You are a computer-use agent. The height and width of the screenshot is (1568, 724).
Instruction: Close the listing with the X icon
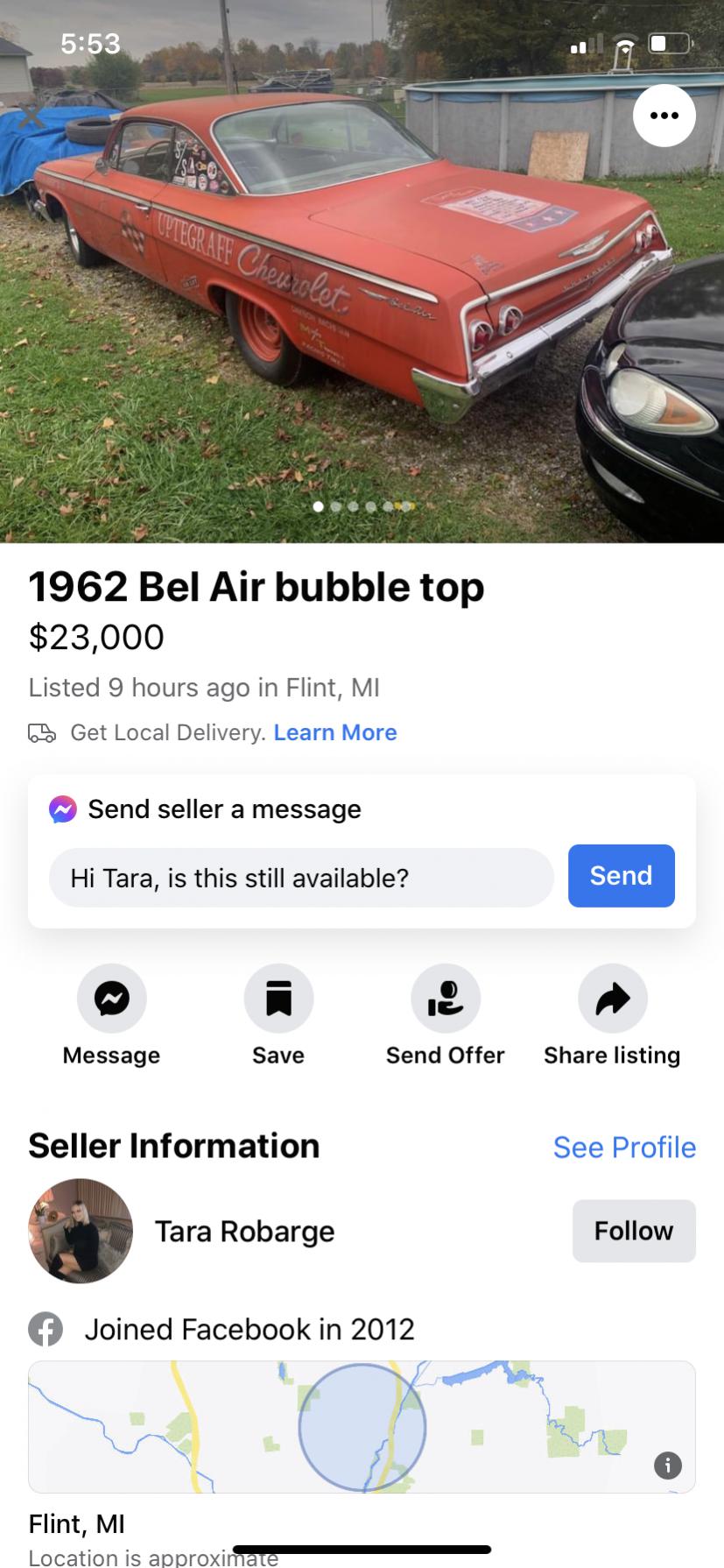[x=32, y=117]
